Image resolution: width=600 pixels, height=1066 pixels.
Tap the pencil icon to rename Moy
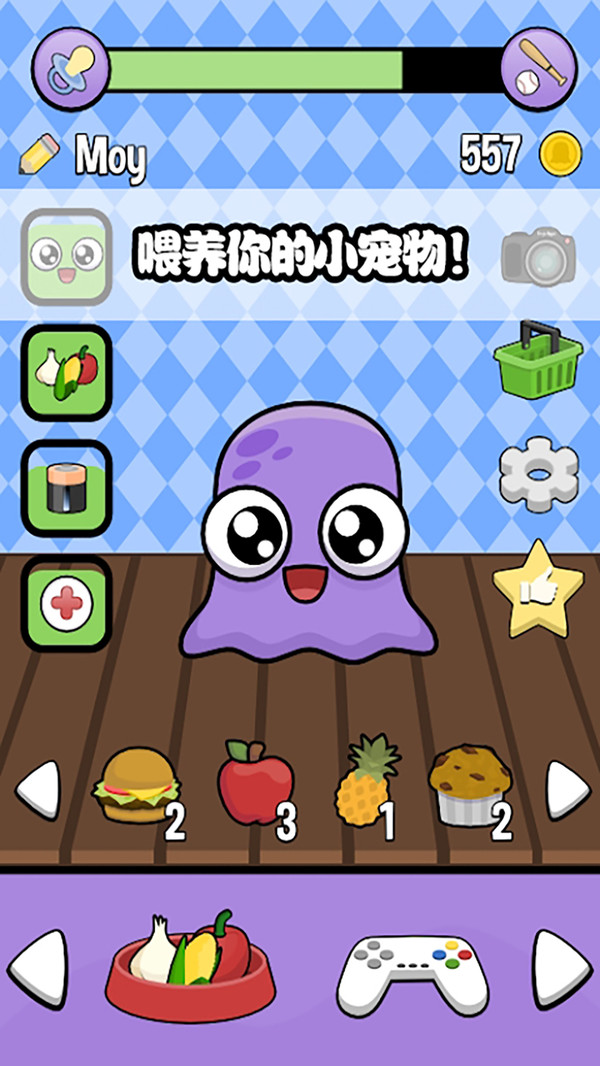click(x=39, y=155)
